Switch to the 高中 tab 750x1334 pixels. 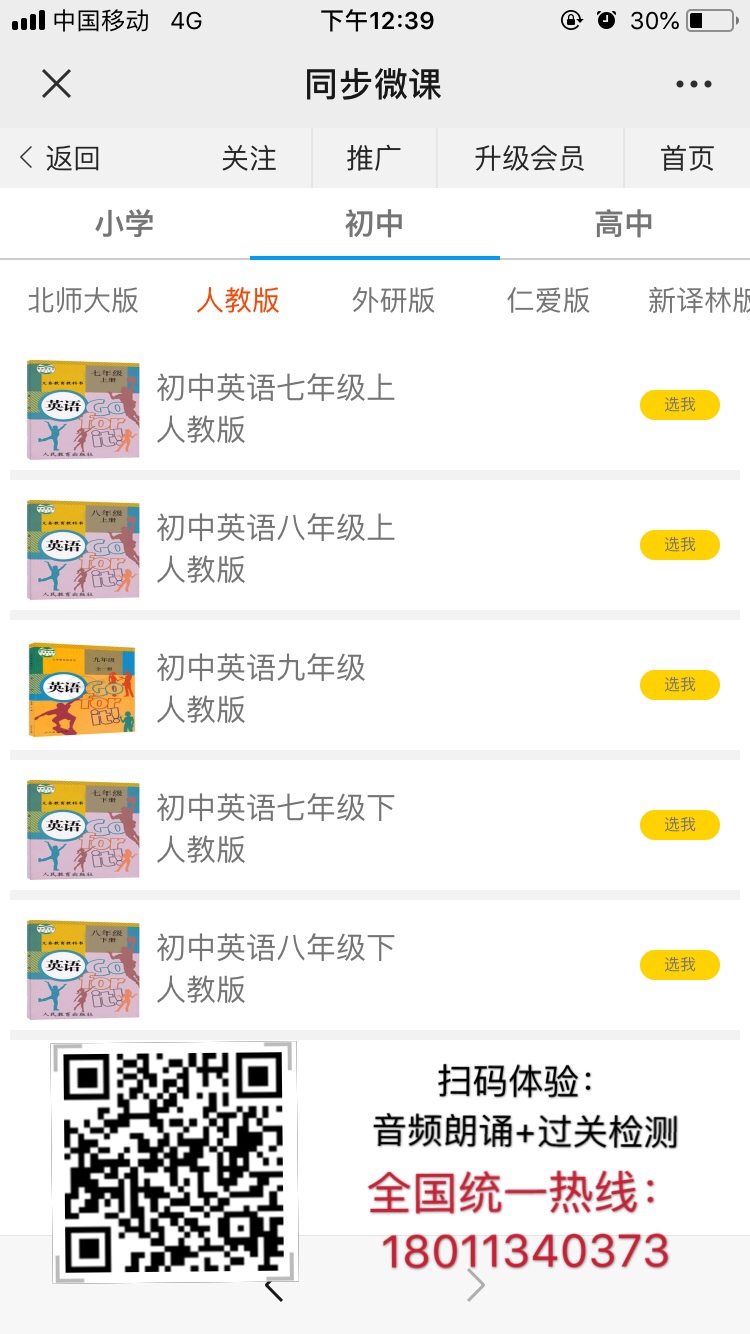[x=624, y=224]
